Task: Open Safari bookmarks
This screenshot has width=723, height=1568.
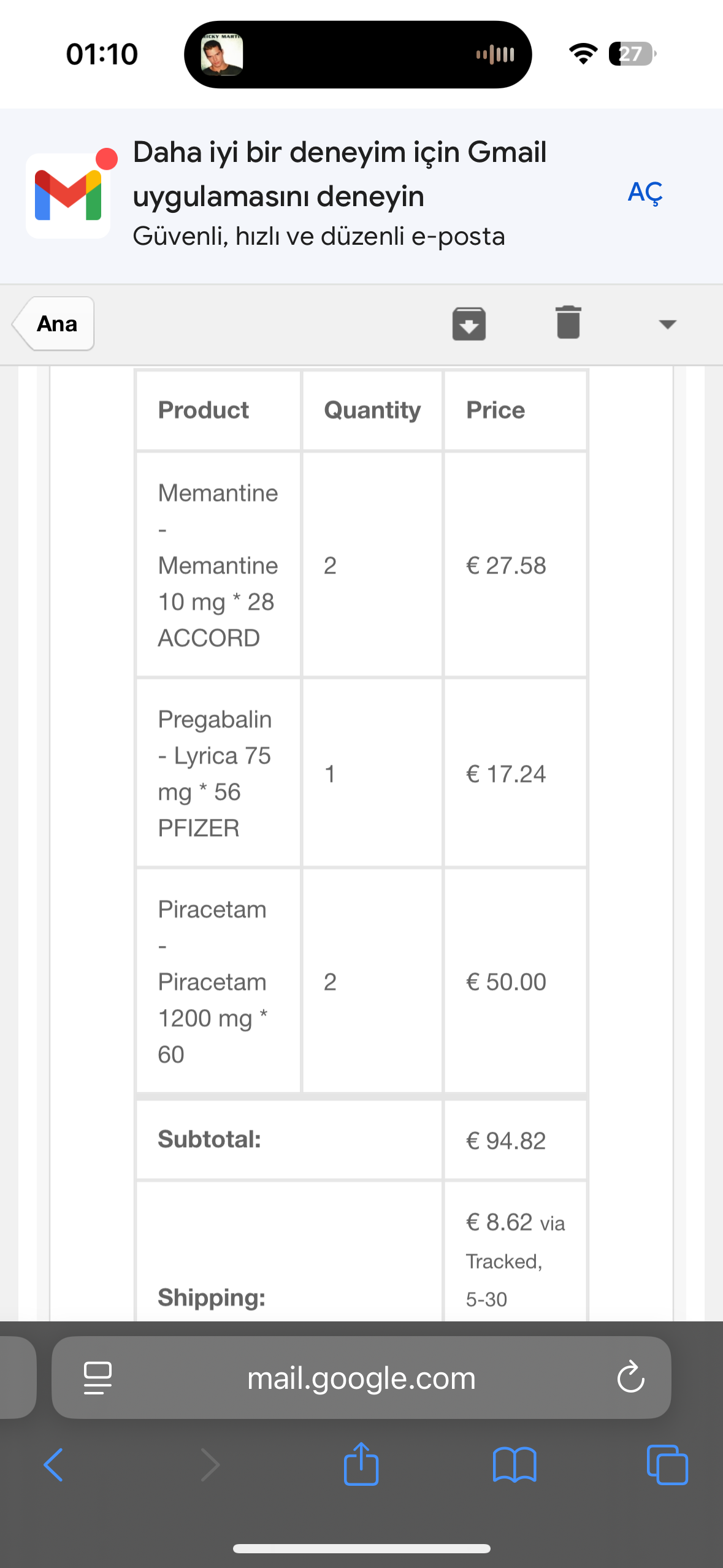Action: tap(515, 1465)
